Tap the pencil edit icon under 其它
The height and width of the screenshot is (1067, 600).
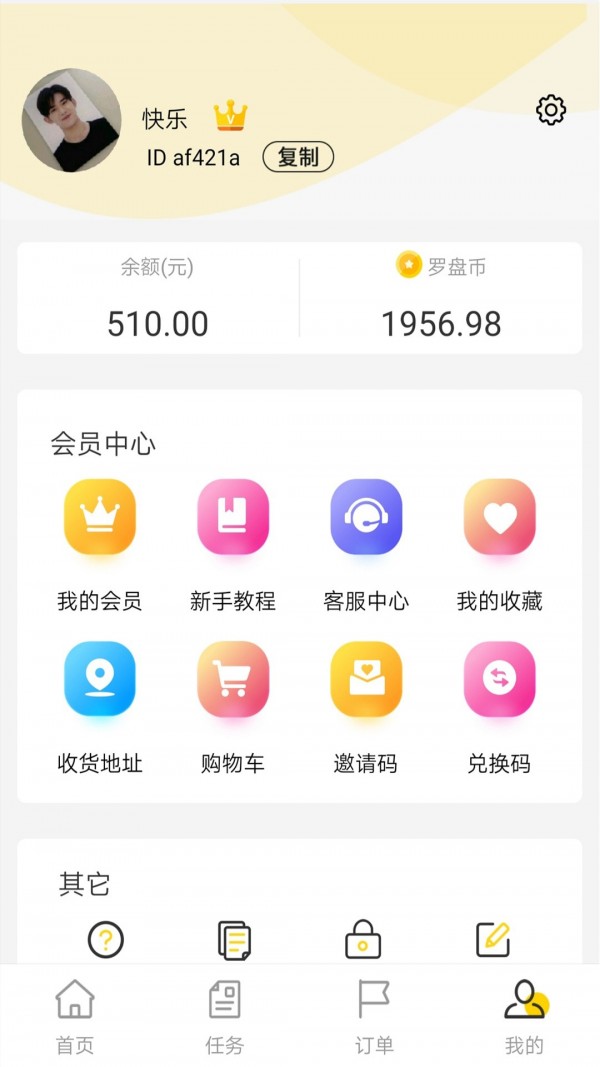493,940
